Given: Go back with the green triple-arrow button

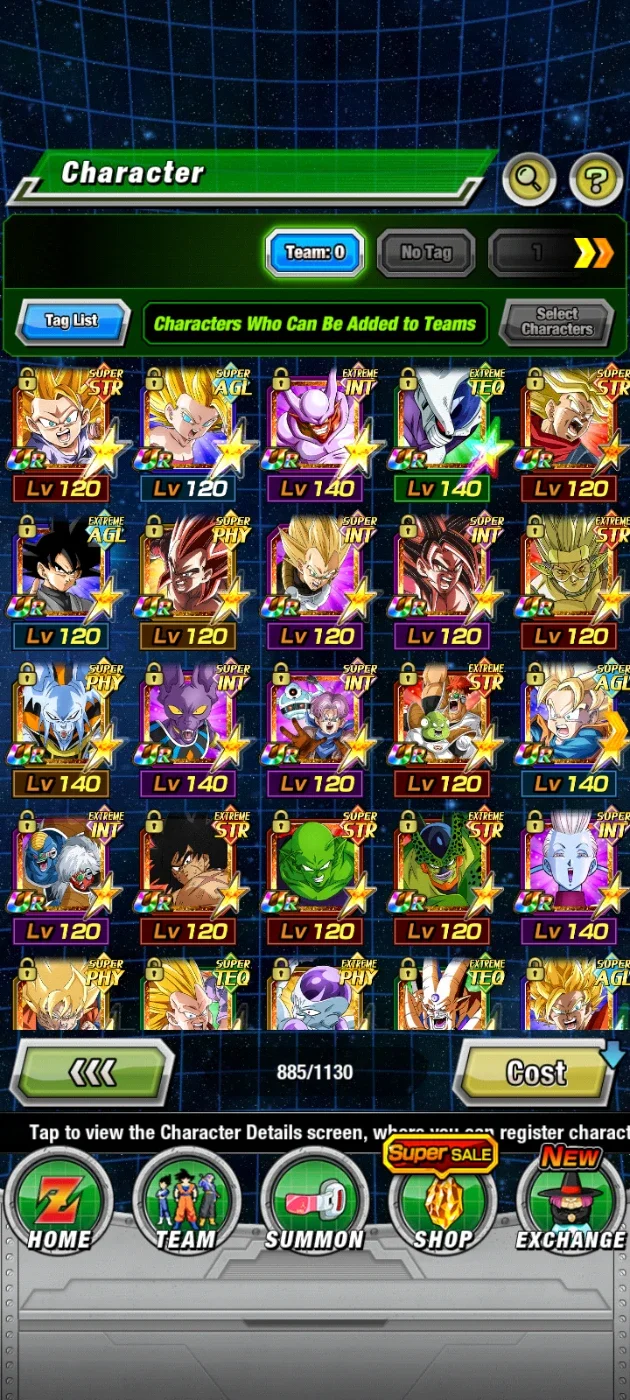Looking at the screenshot, I should point(92,1073).
